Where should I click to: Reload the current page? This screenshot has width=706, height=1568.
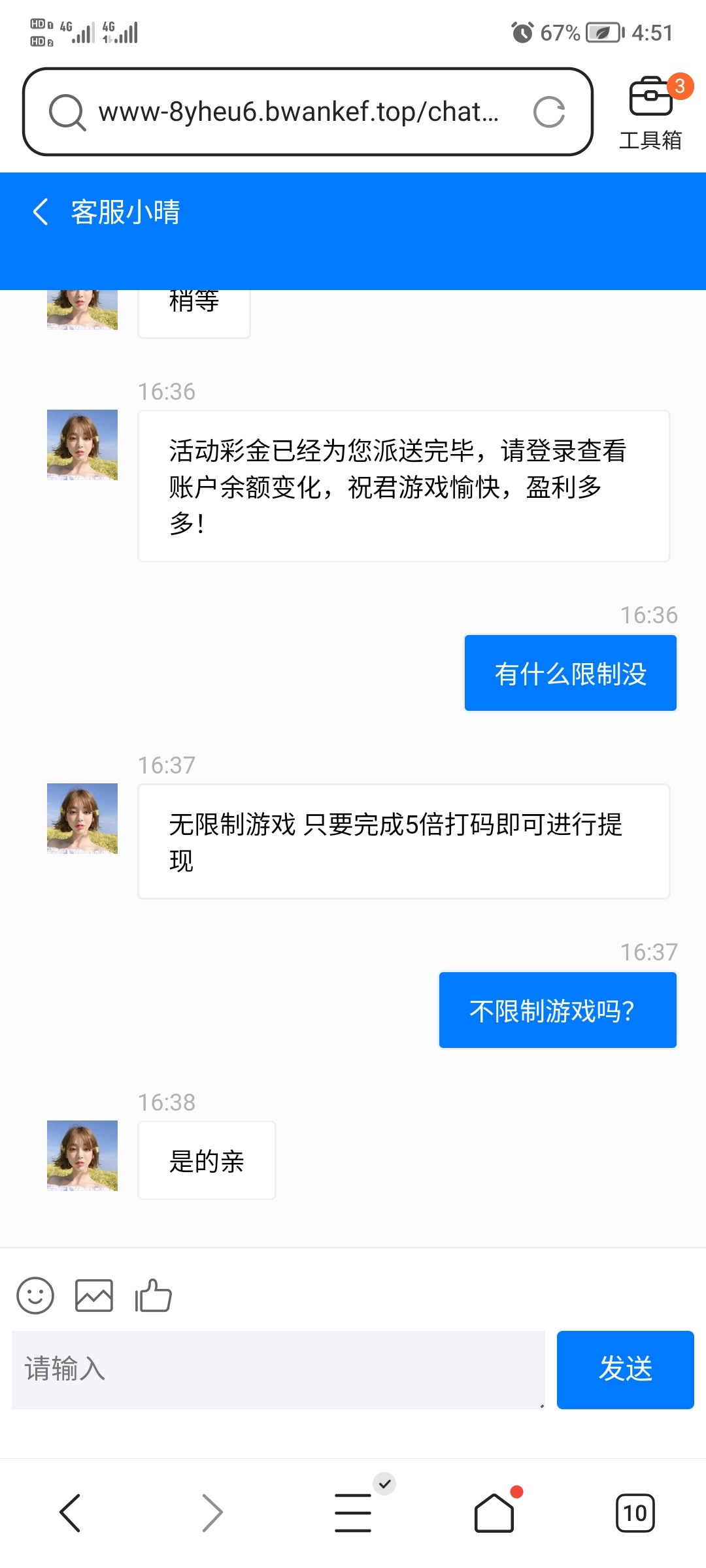click(548, 112)
